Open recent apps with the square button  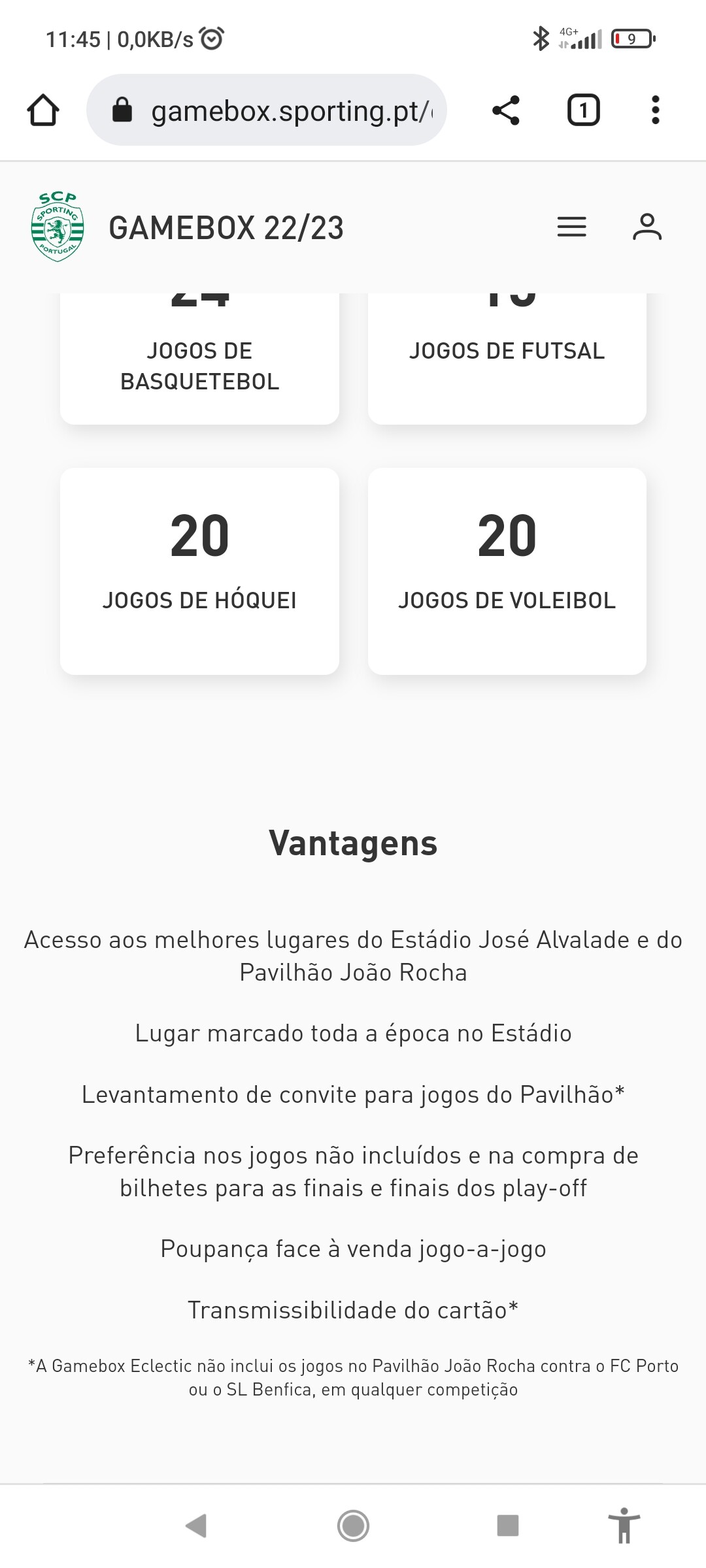coord(508,1526)
